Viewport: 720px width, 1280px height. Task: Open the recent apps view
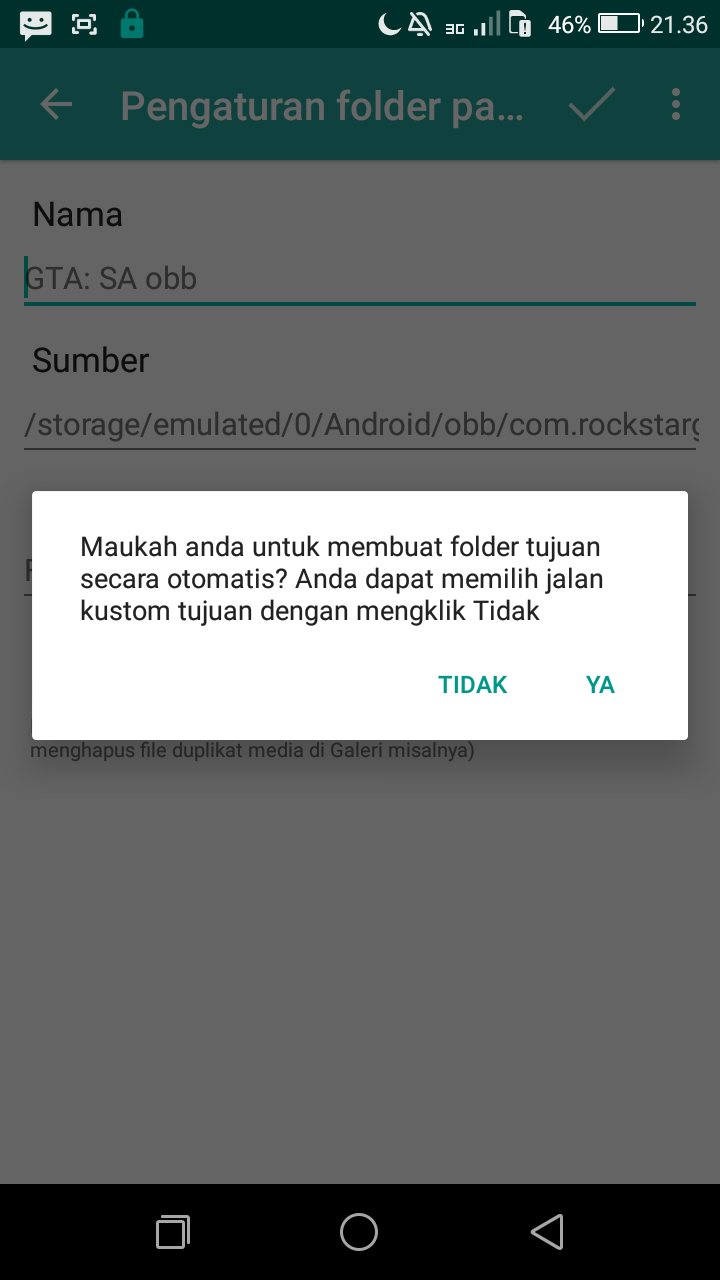click(173, 1232)
